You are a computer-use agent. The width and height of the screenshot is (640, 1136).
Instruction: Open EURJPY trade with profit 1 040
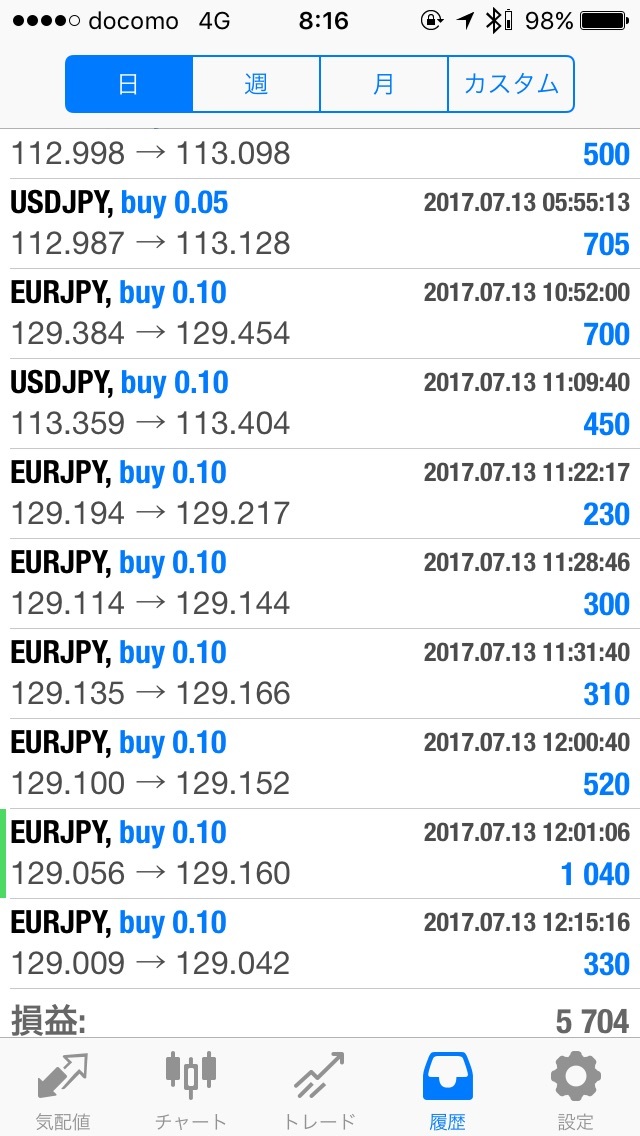pos(320,853)
